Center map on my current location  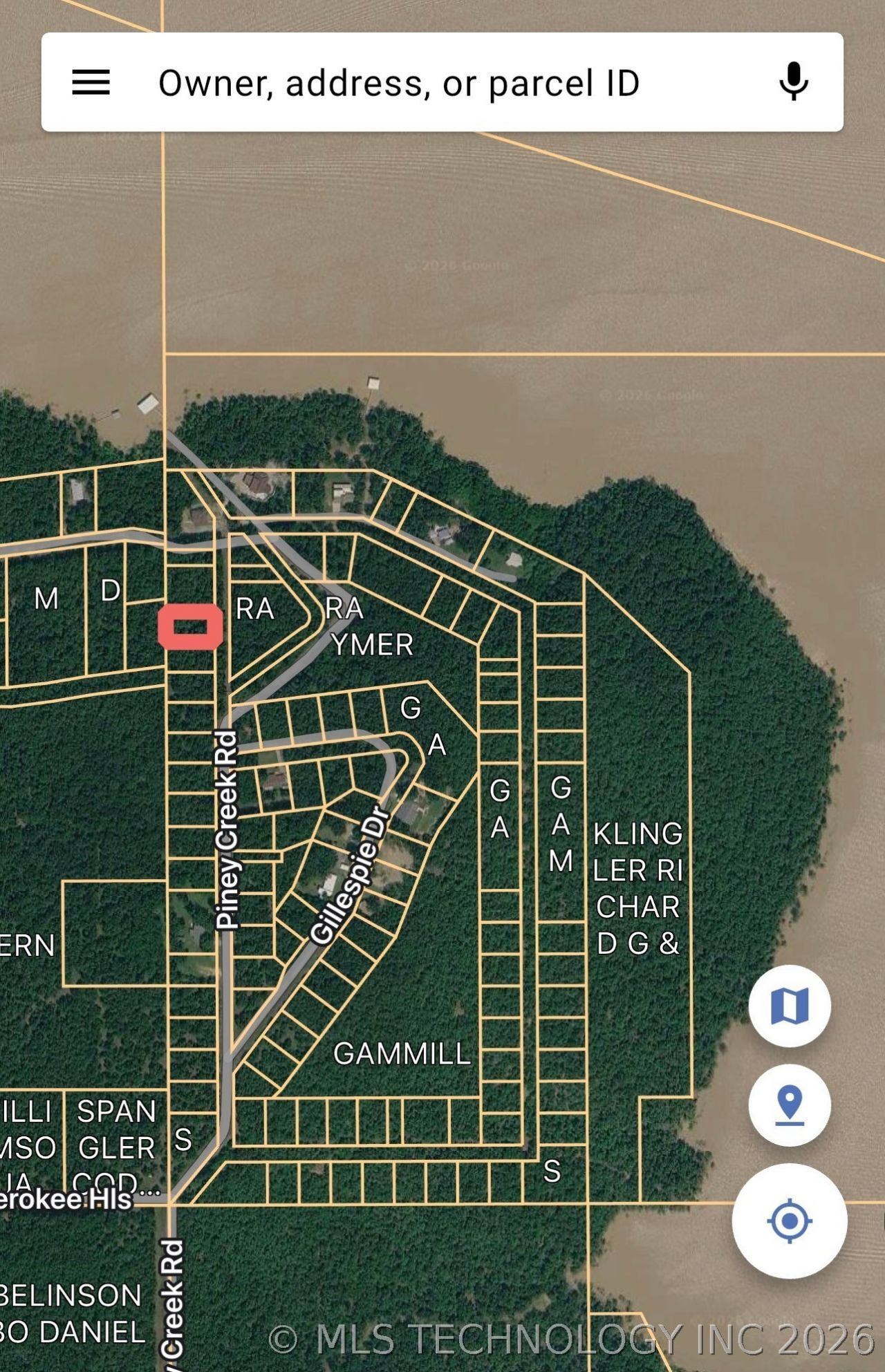click(x=789, y=1221)
